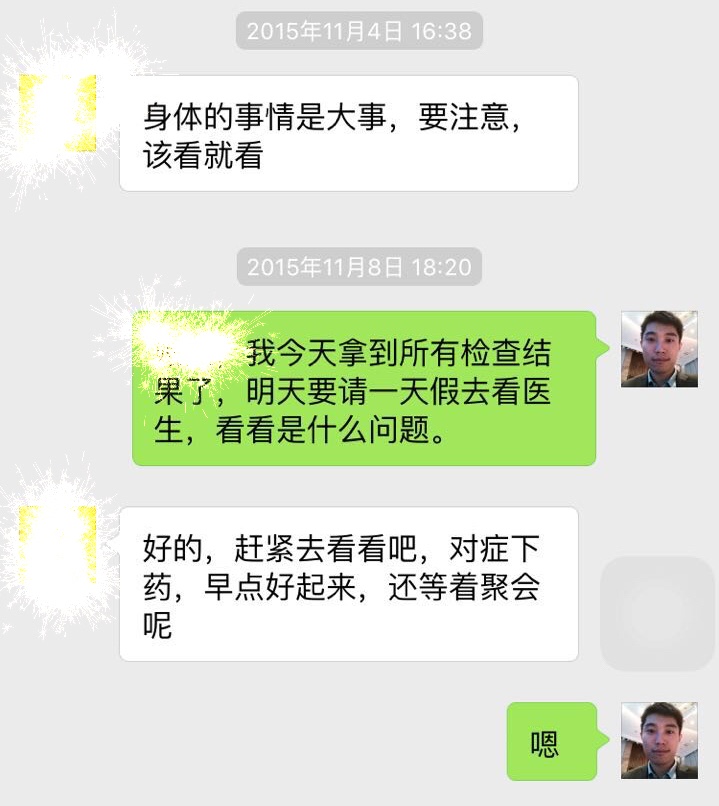This screenshot has height=806, width=719.
Task: Open the AssistiveTouch floating button
Action: click(658, 613)
